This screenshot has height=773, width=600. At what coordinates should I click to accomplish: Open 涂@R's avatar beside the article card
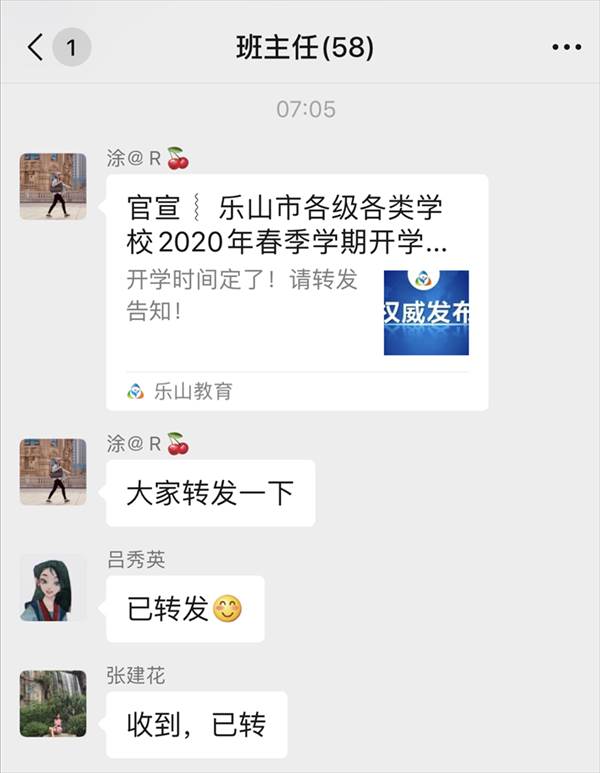tap(53, 186)
